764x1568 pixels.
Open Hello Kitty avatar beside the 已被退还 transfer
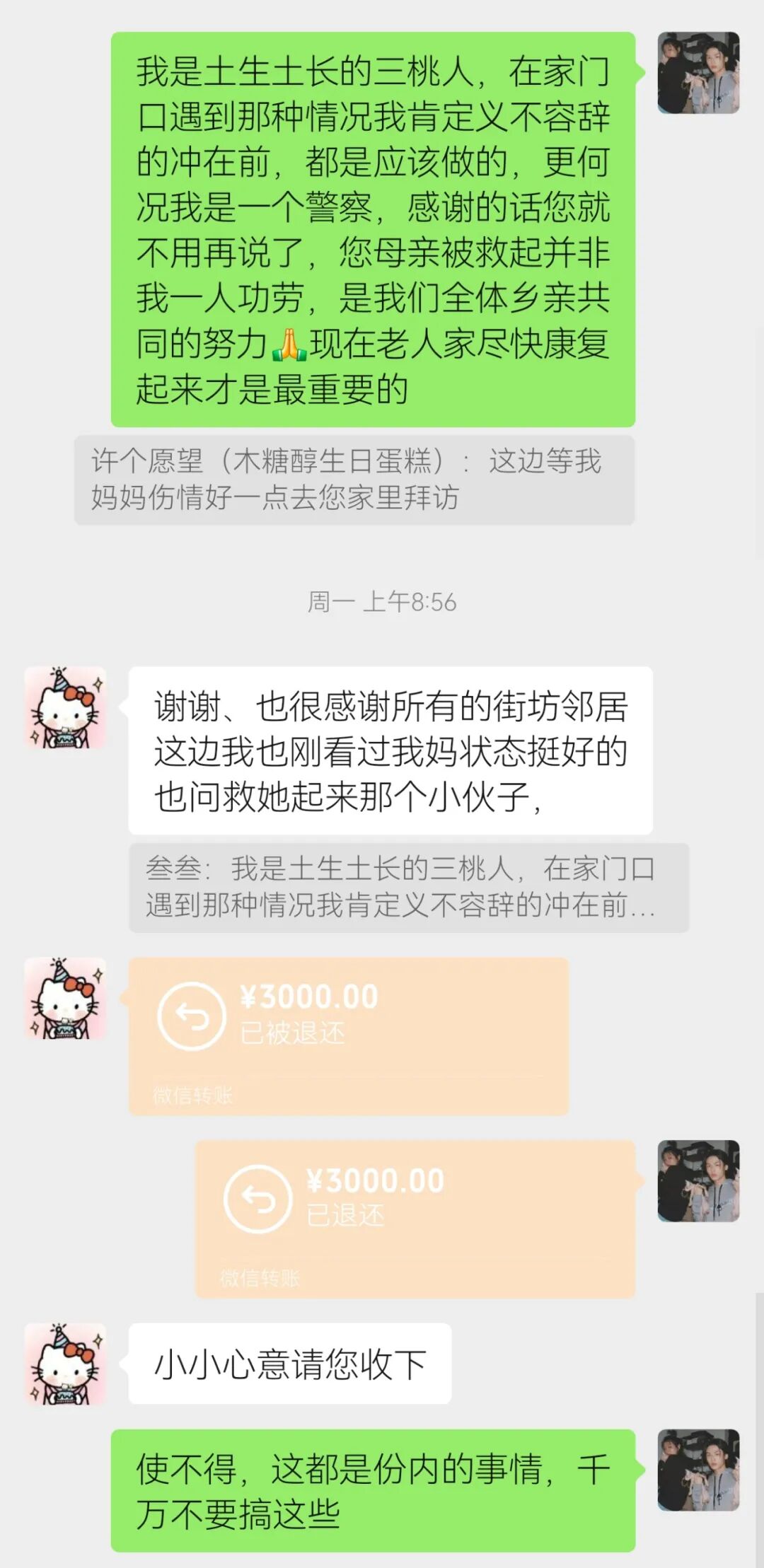65,998
